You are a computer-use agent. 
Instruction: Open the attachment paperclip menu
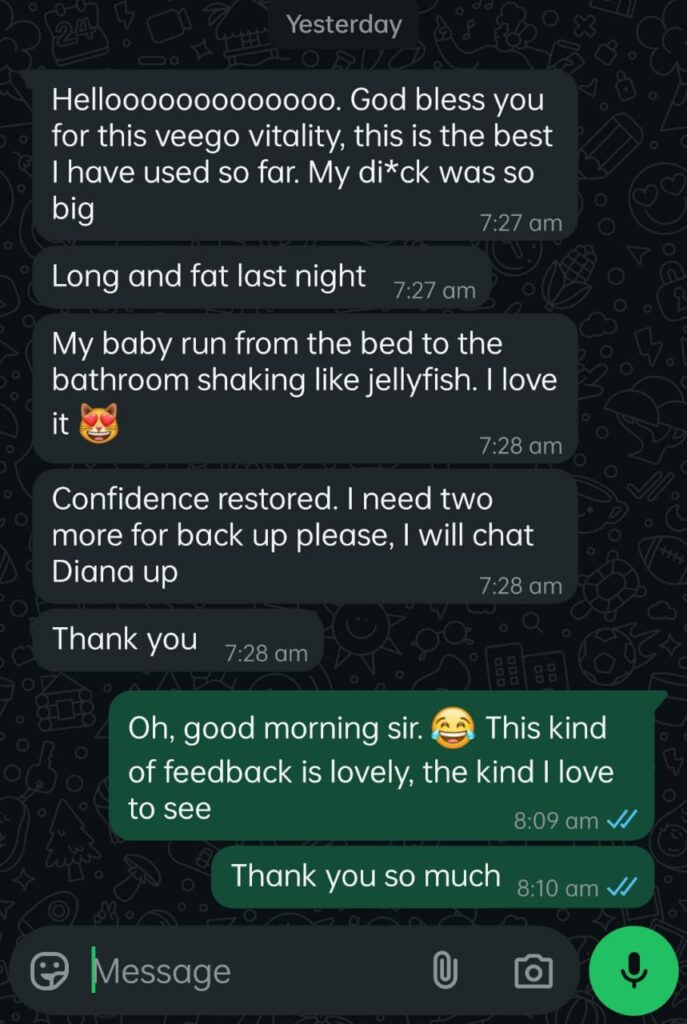[444, 969]
